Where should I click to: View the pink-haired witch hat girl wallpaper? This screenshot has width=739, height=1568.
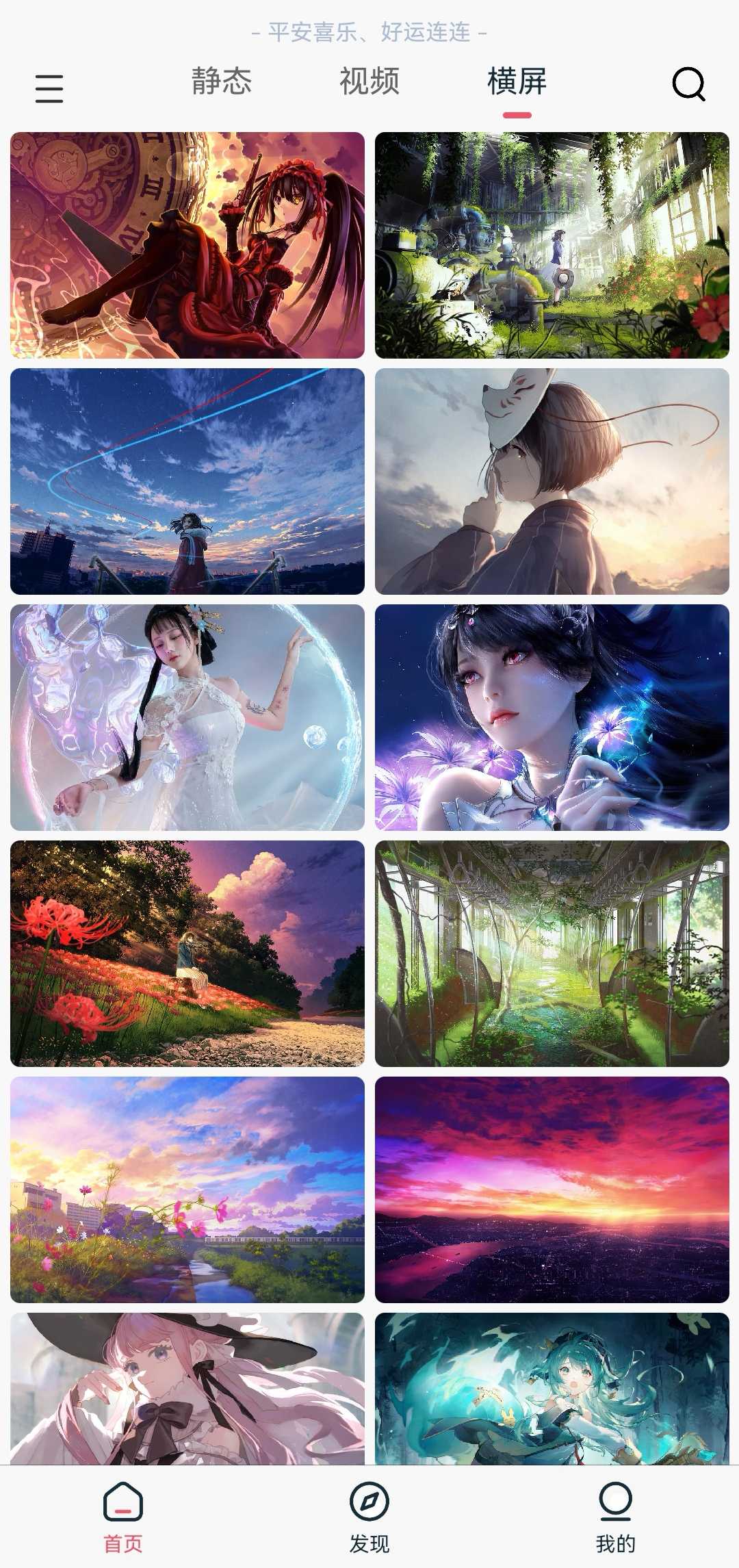click(x=187, y=1388)
